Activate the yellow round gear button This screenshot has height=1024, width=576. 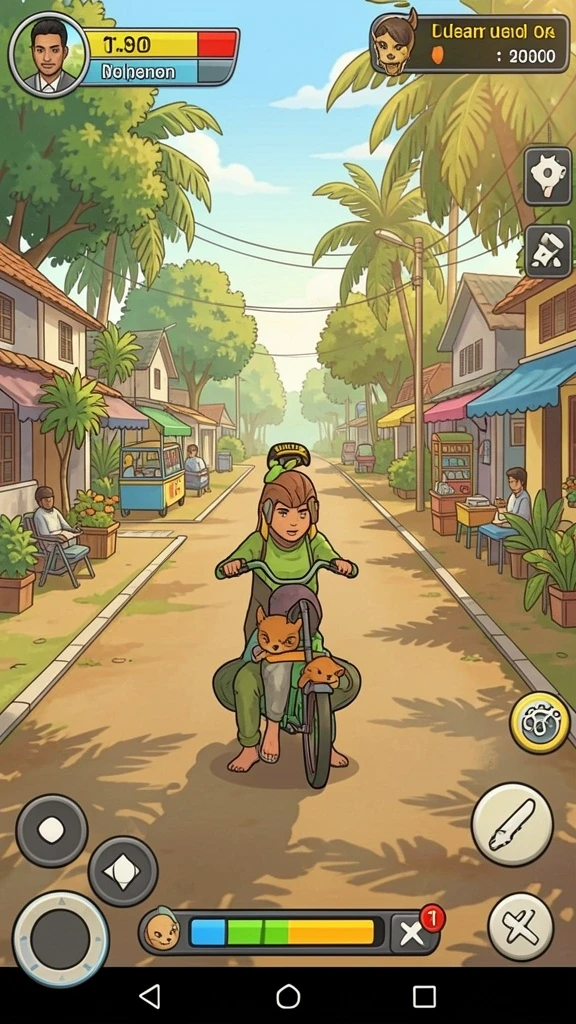pyautogui.click(x=539, y=722)
